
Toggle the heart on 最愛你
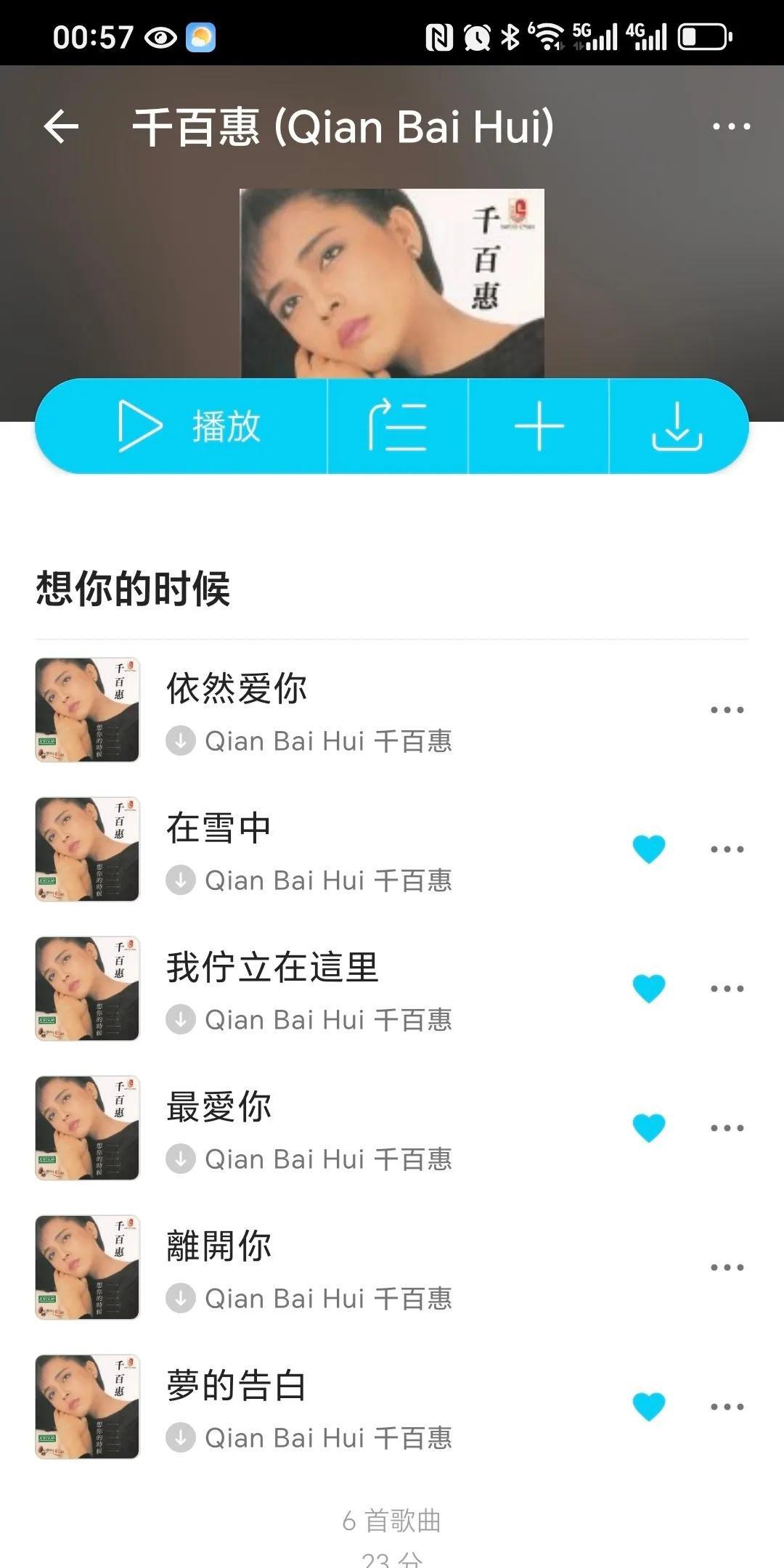tap(649, 1128)
